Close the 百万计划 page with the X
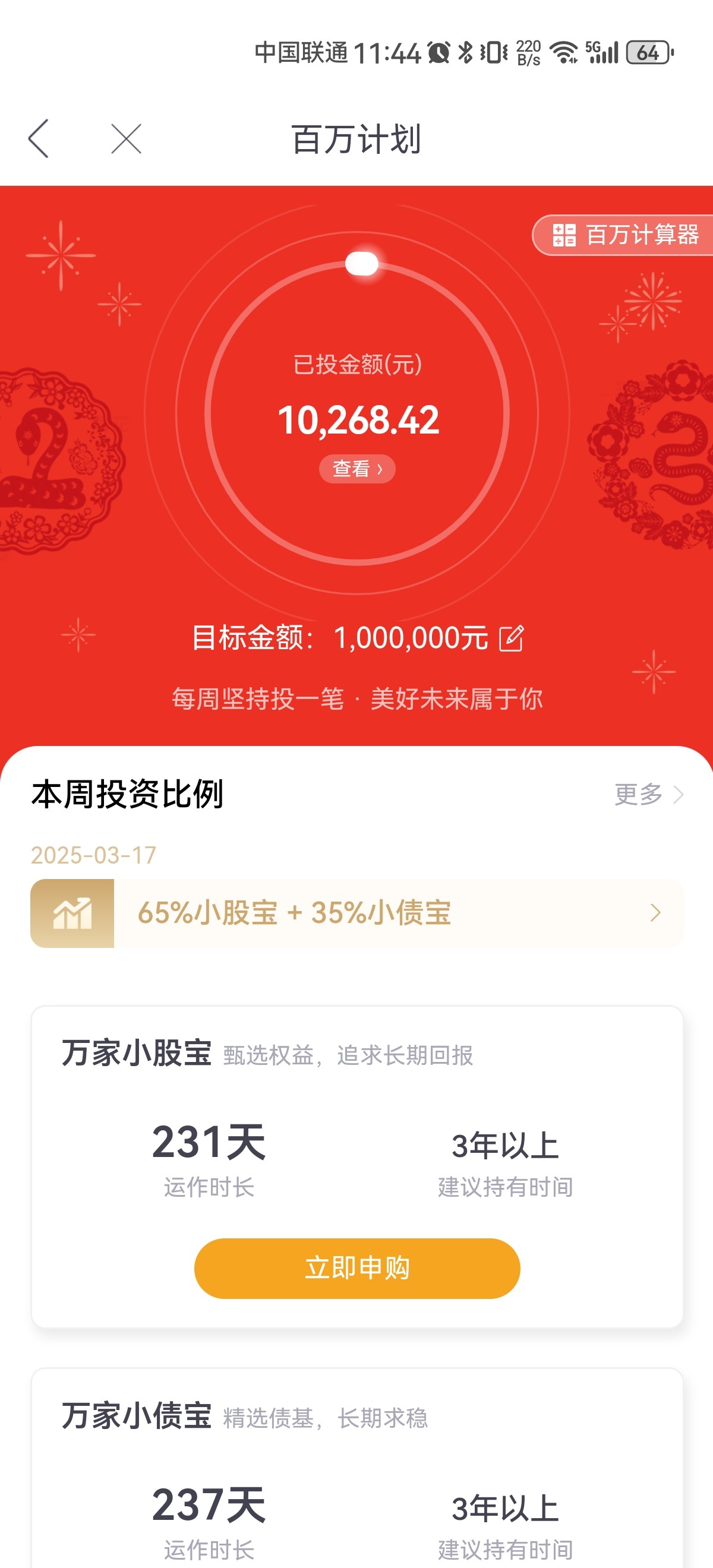The image size is (713, 1568). click(126, 139)
